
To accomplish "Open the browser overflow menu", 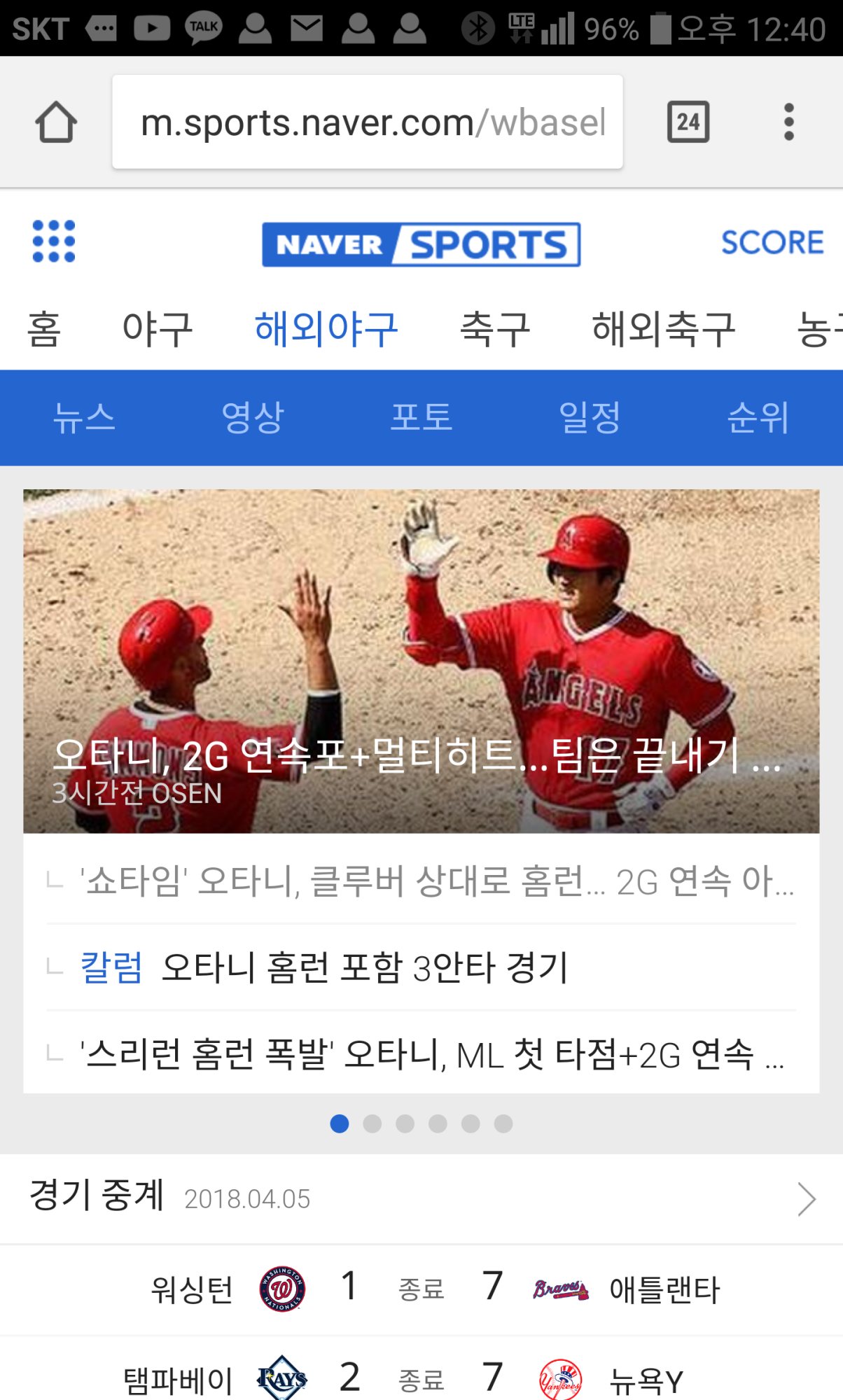I will click(788, 122).
